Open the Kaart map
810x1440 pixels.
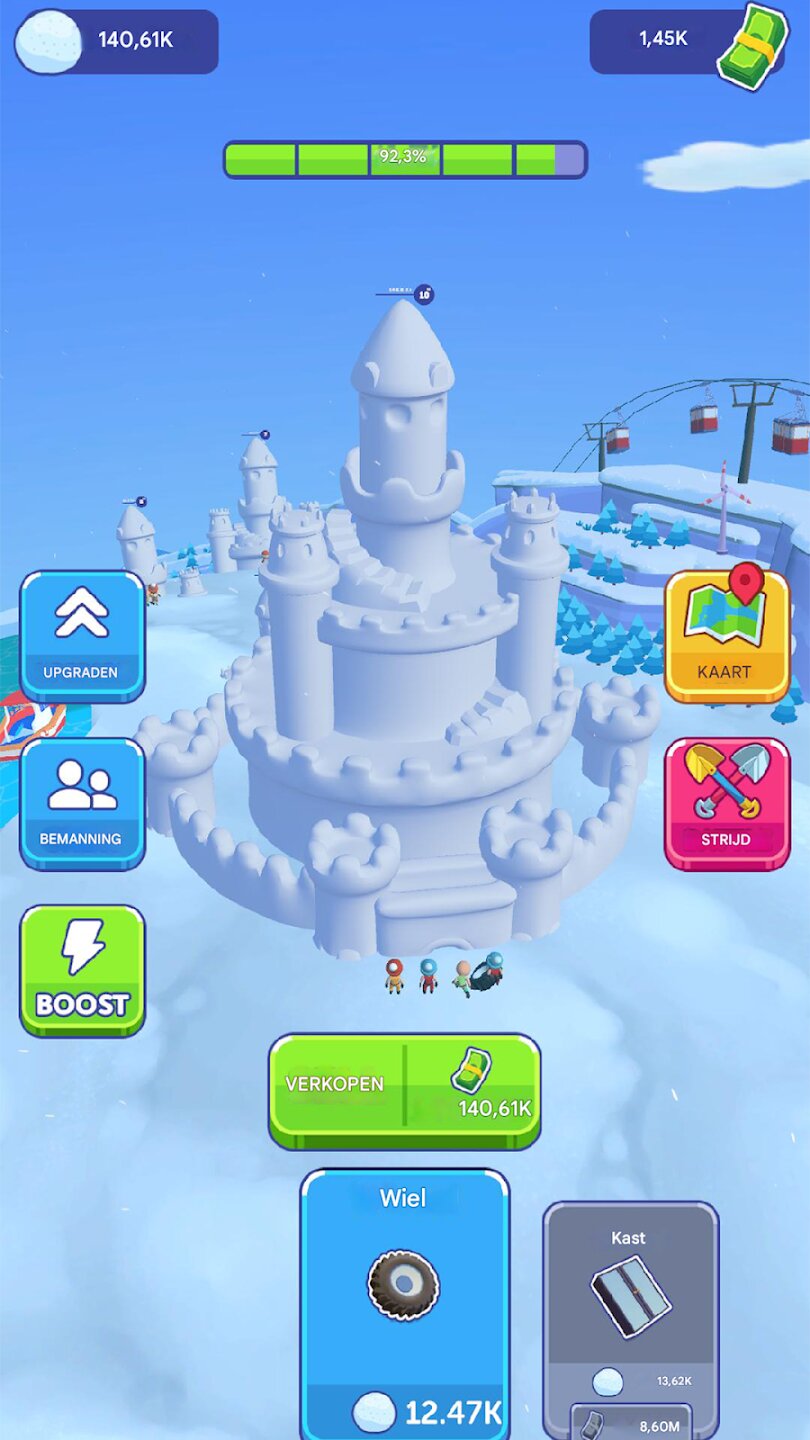[x=727, y=635]
